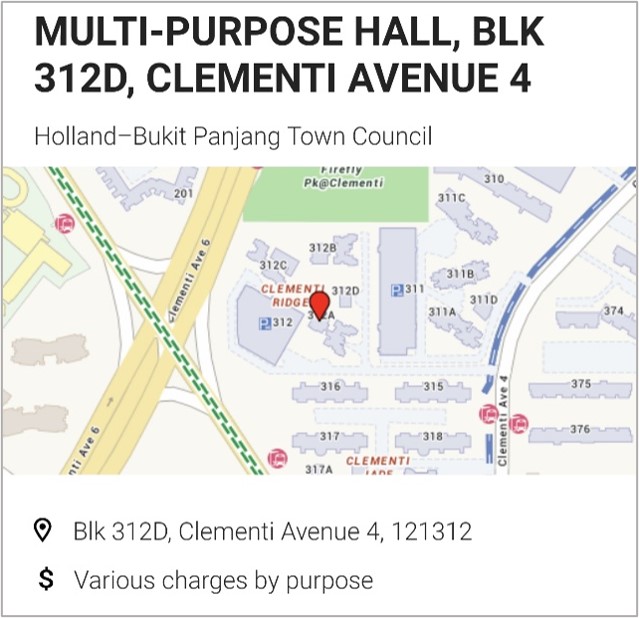
Task: Open the Clementi Avenue 4 location map
Action: pos(319,320)
